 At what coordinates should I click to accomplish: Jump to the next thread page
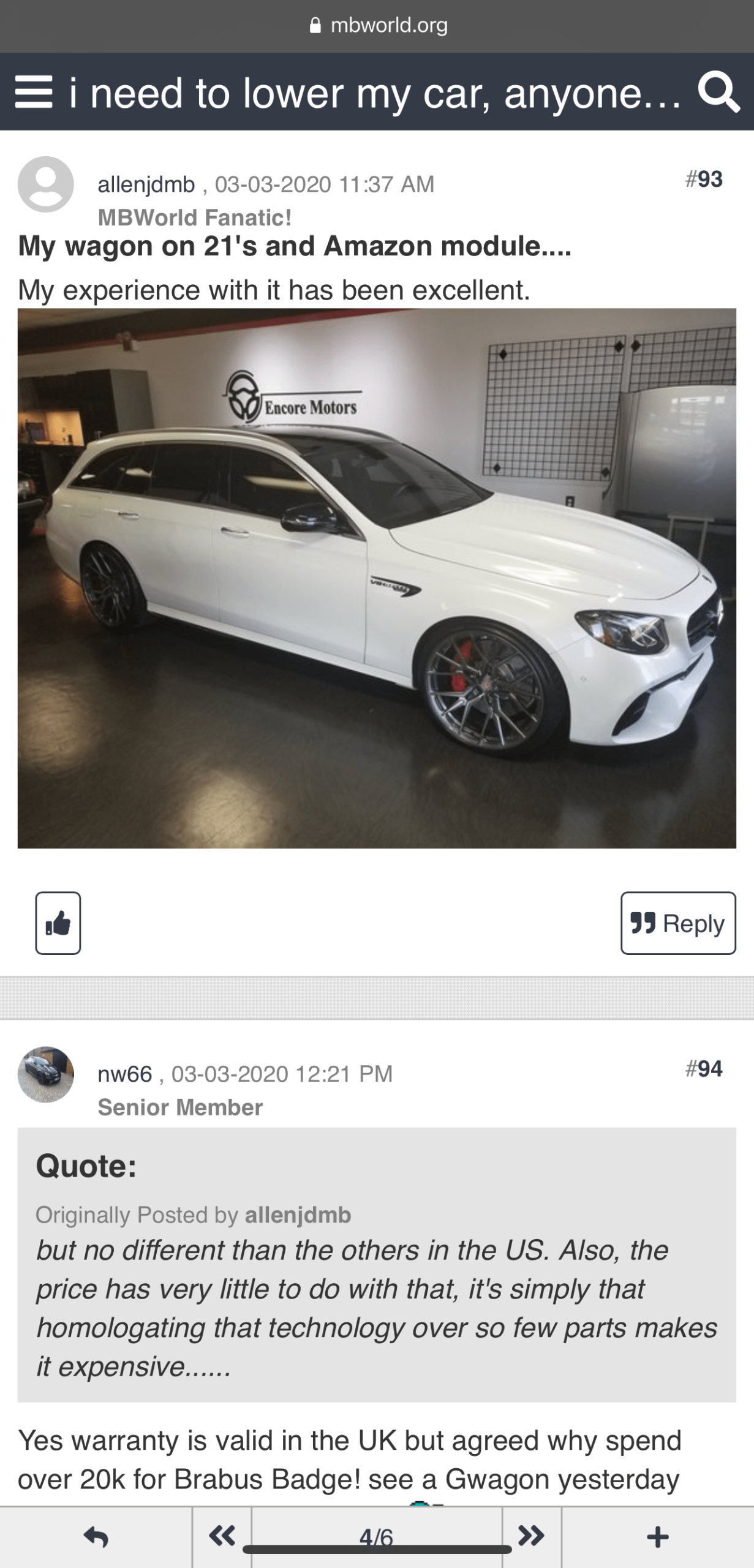(531, 1537)
